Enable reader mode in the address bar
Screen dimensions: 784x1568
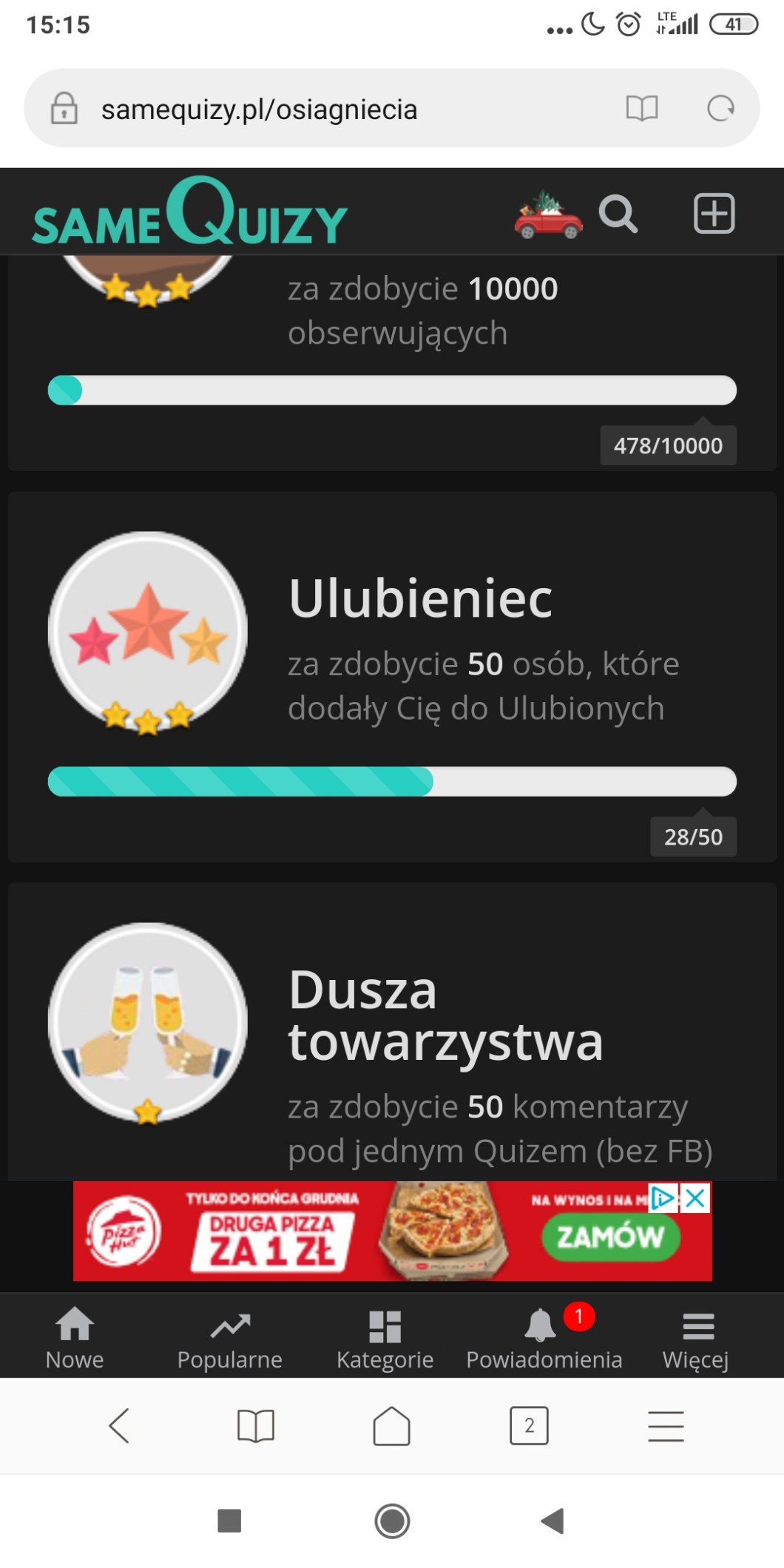tap(641, 109)
